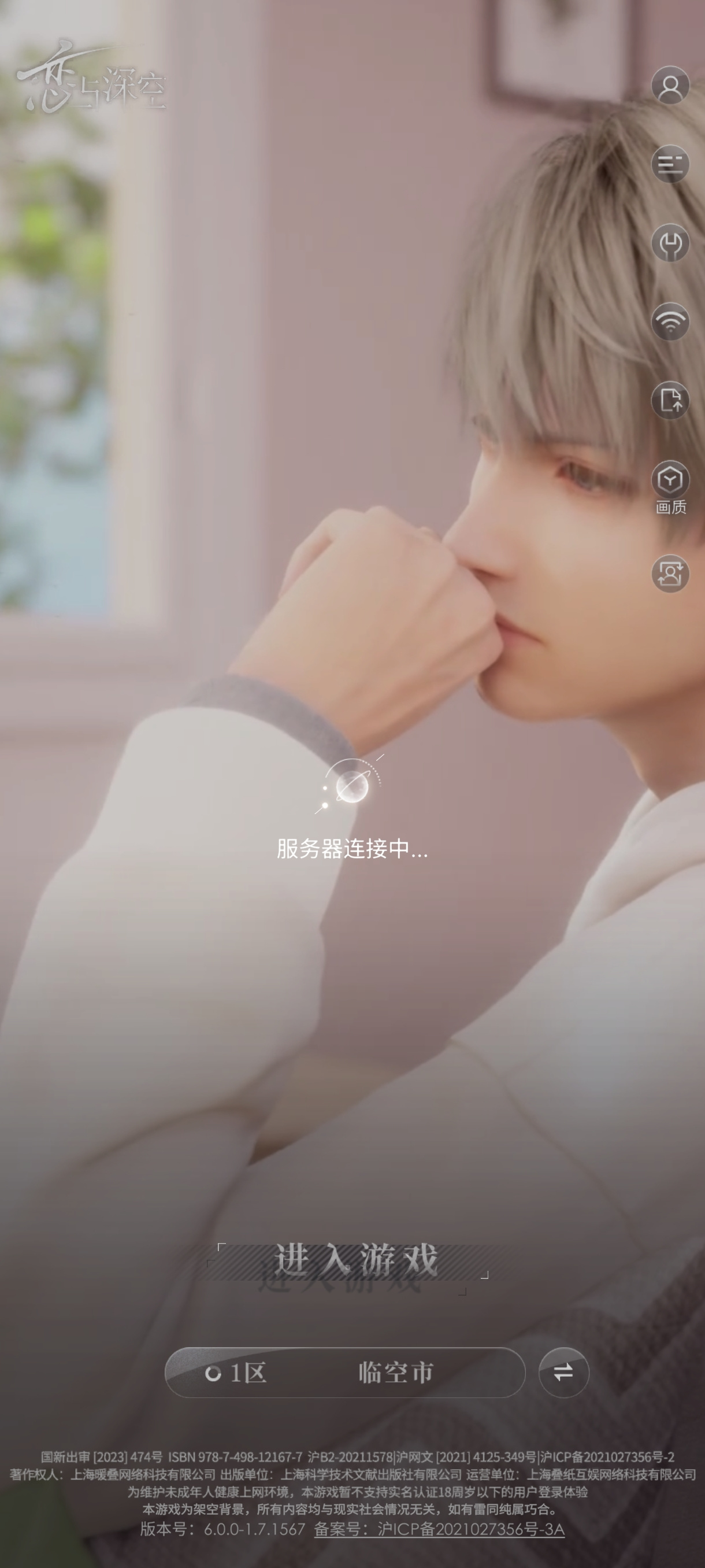Open the repair wrench tool
This screenshot has width=705, height=1568.
coord(670,243)
